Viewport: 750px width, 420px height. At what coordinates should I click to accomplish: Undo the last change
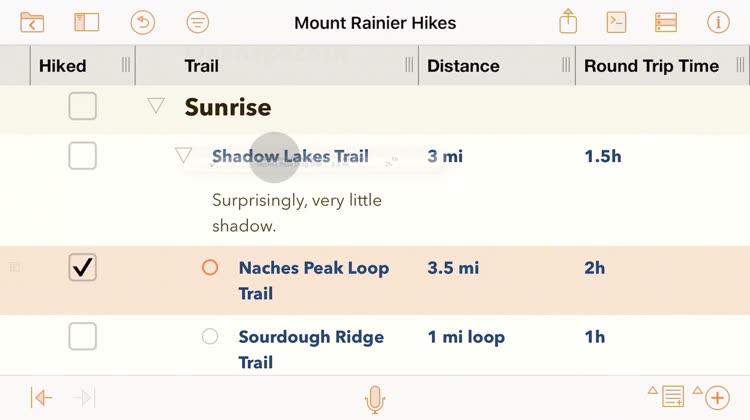pyautogui.click(x=143, y=22)
